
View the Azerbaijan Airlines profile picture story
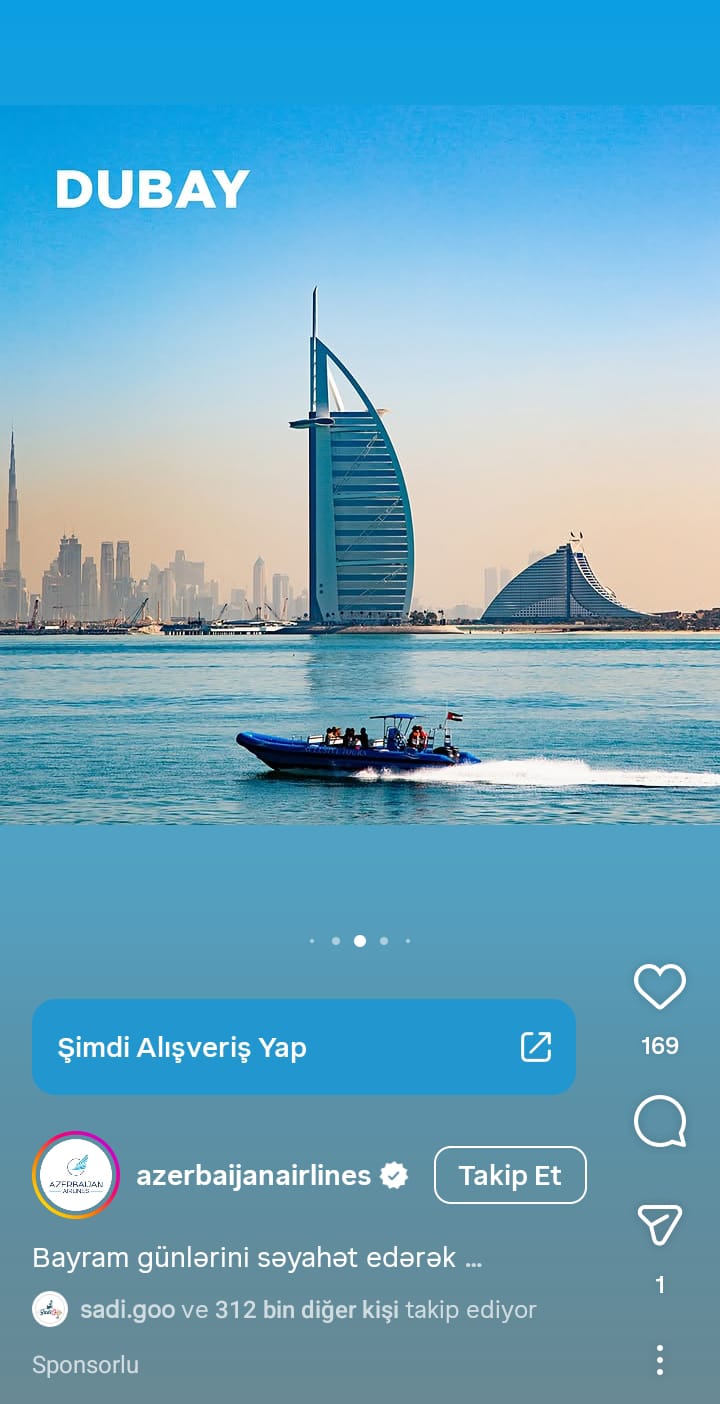click(76, 1175)
